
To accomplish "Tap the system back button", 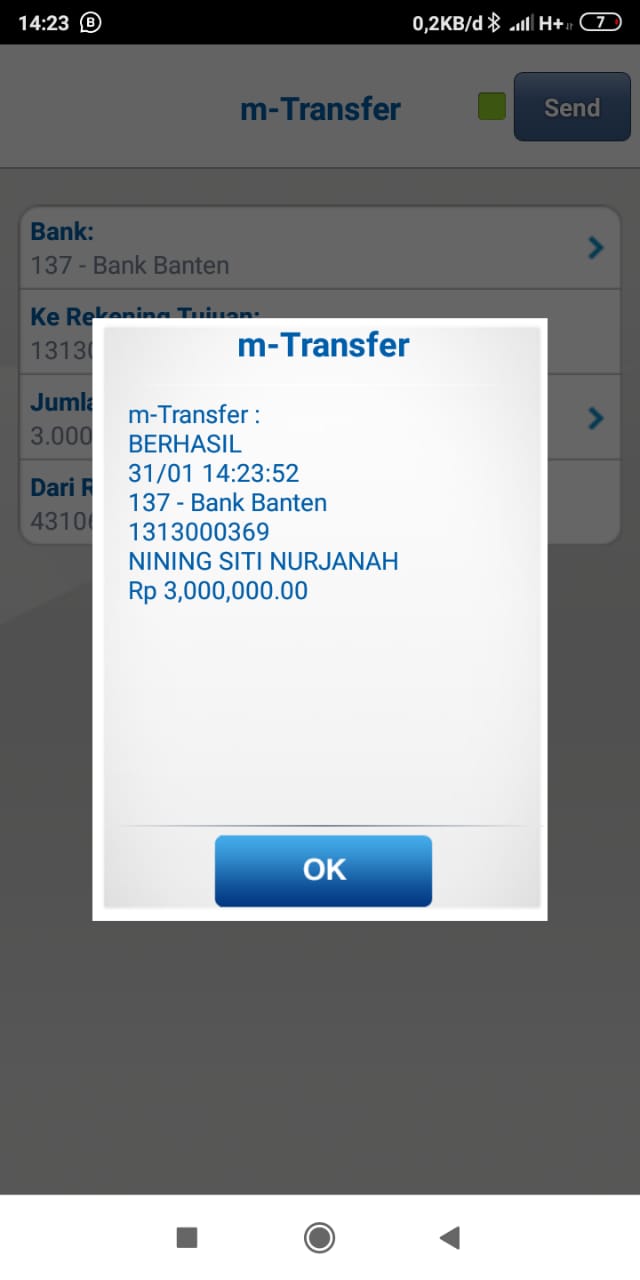I will 449,1238.
